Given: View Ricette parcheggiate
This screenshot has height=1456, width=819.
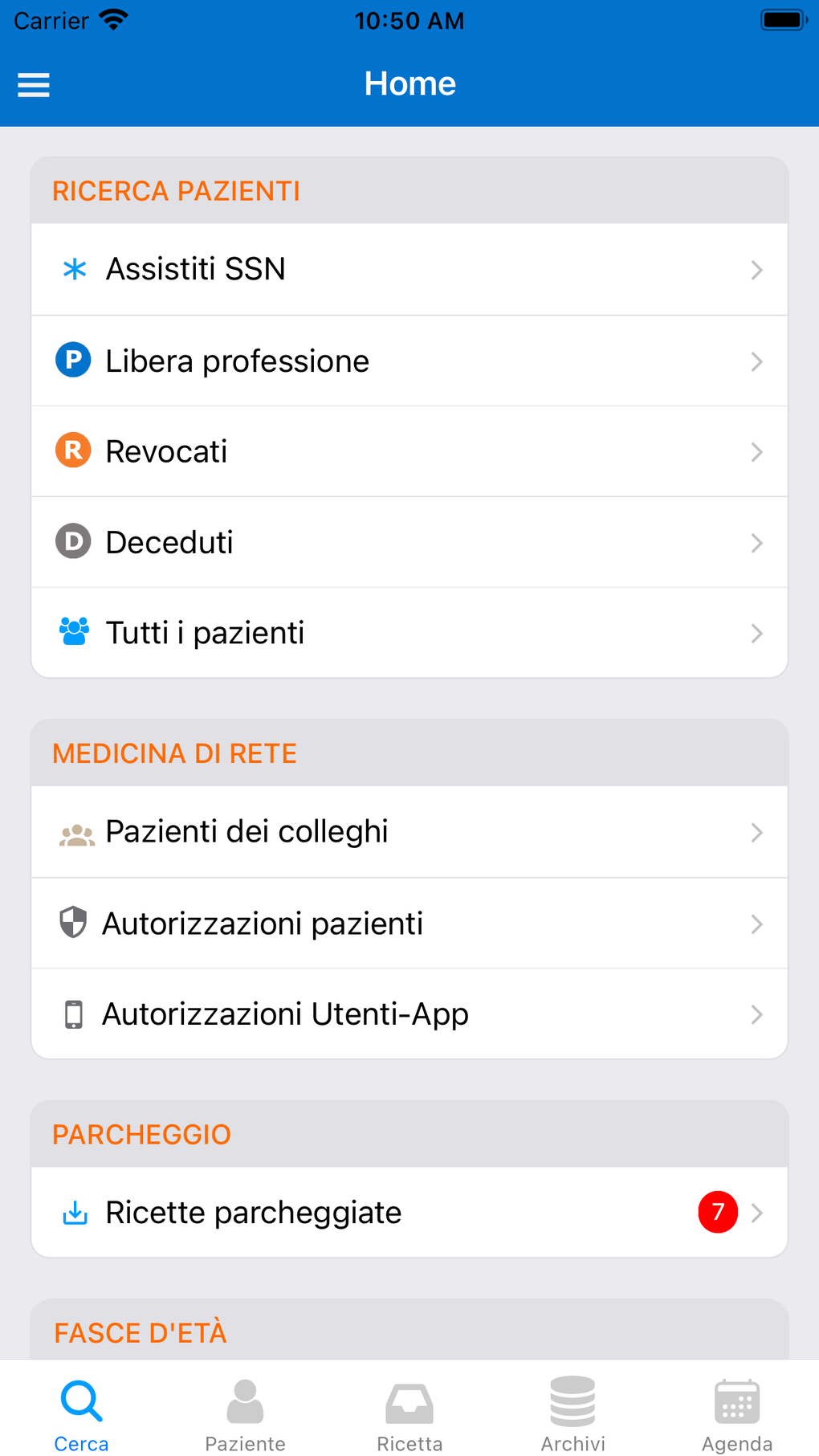Looking at the screenshot, I should click(409, 1213).
